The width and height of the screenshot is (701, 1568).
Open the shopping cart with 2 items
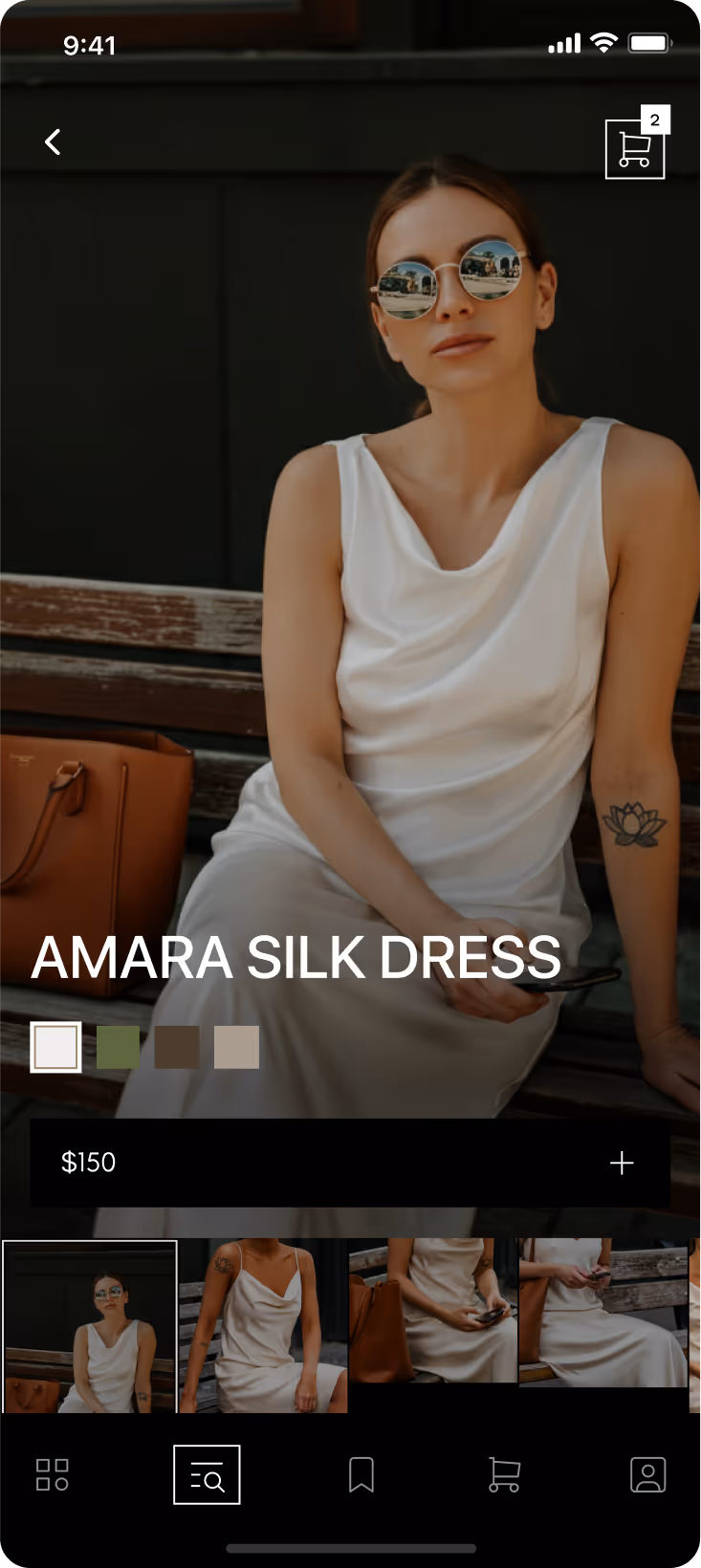(634, 149)
